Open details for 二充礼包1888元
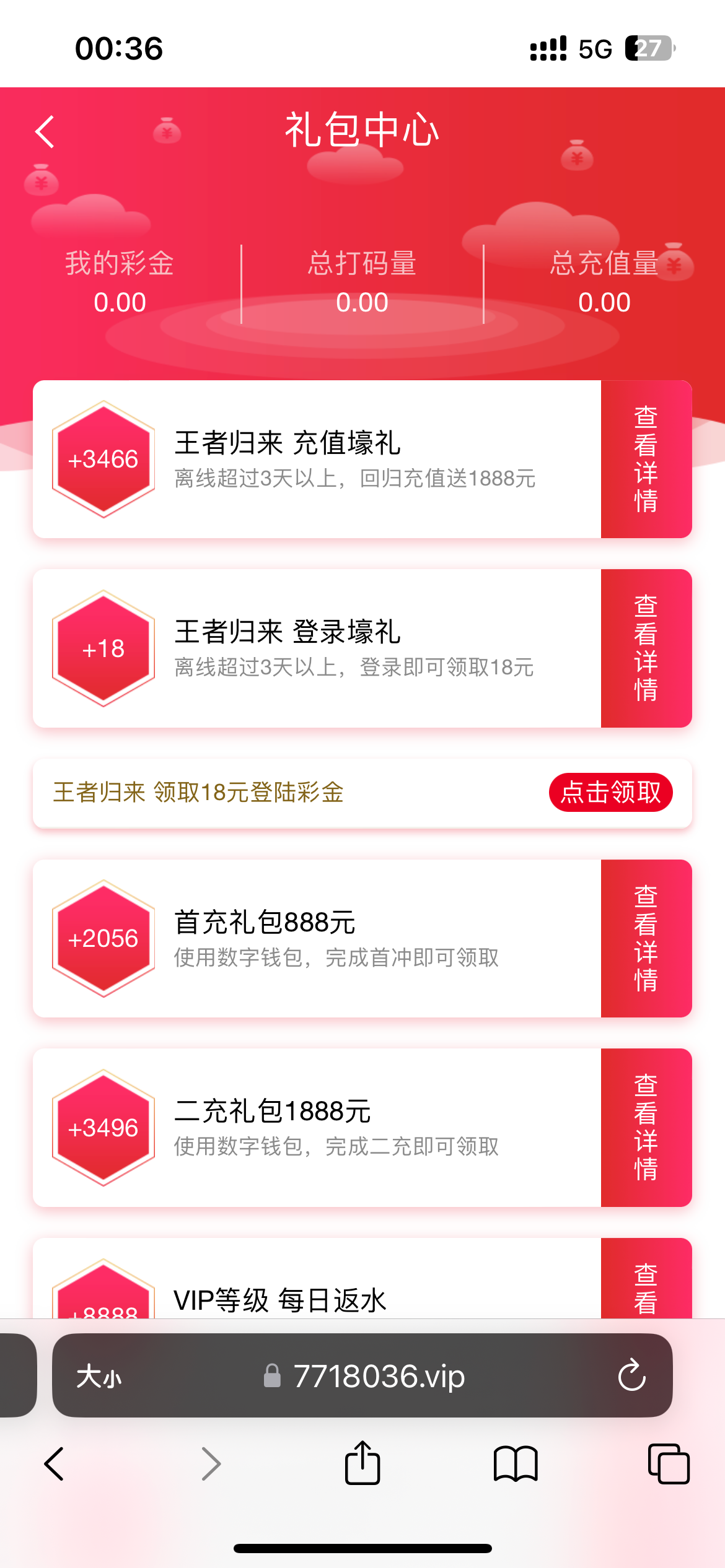Image resolution: width=725 pixels, height=1568 pixels. 646,1127
